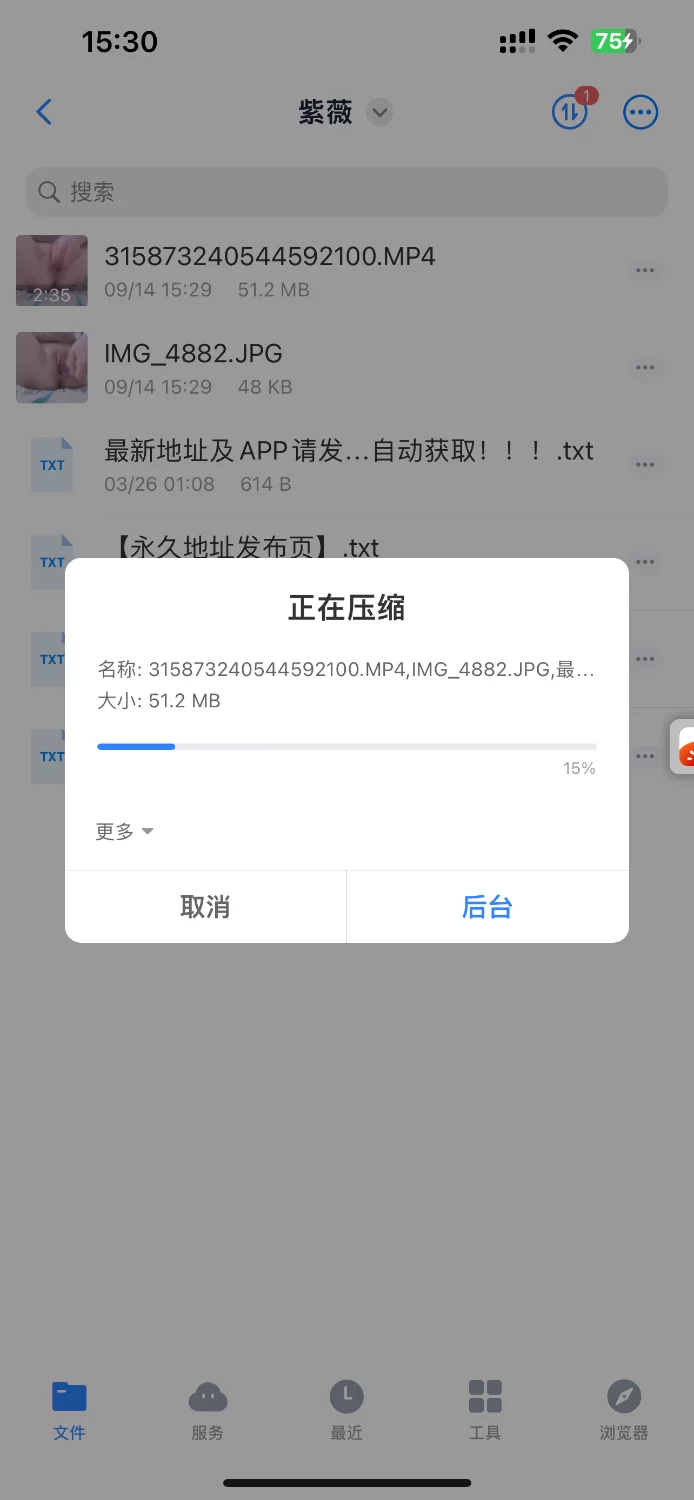Switch to the 工具 tab
The height and width of the screenshot is (1500, 694).
tap(485, 1410)
